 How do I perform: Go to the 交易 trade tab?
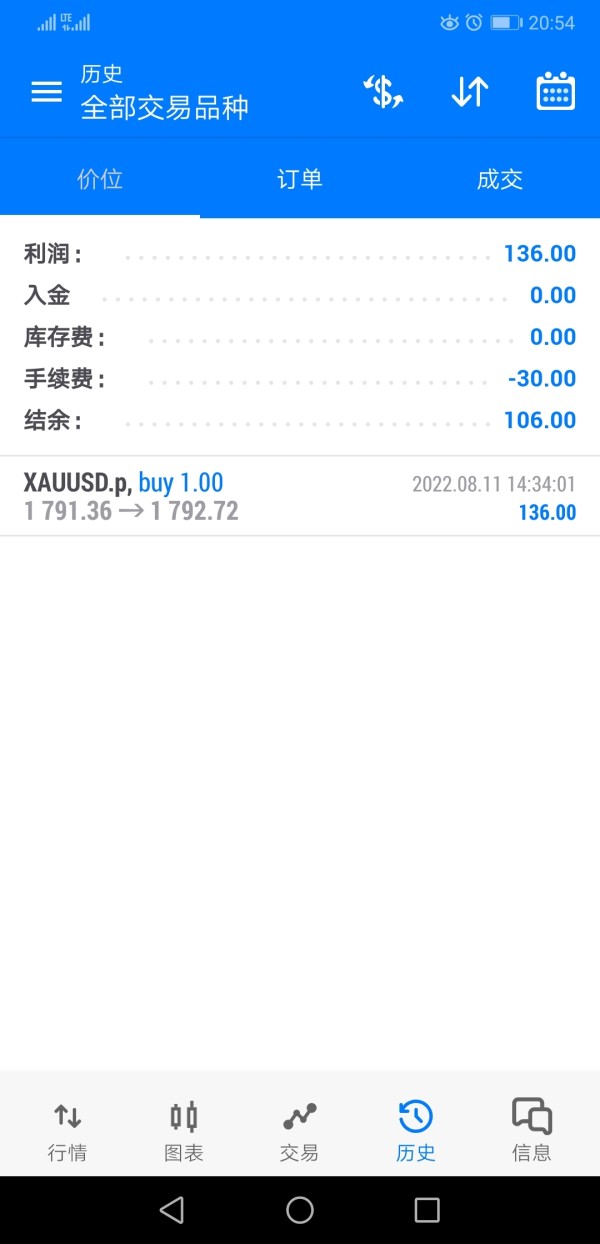coord(299,1131)
